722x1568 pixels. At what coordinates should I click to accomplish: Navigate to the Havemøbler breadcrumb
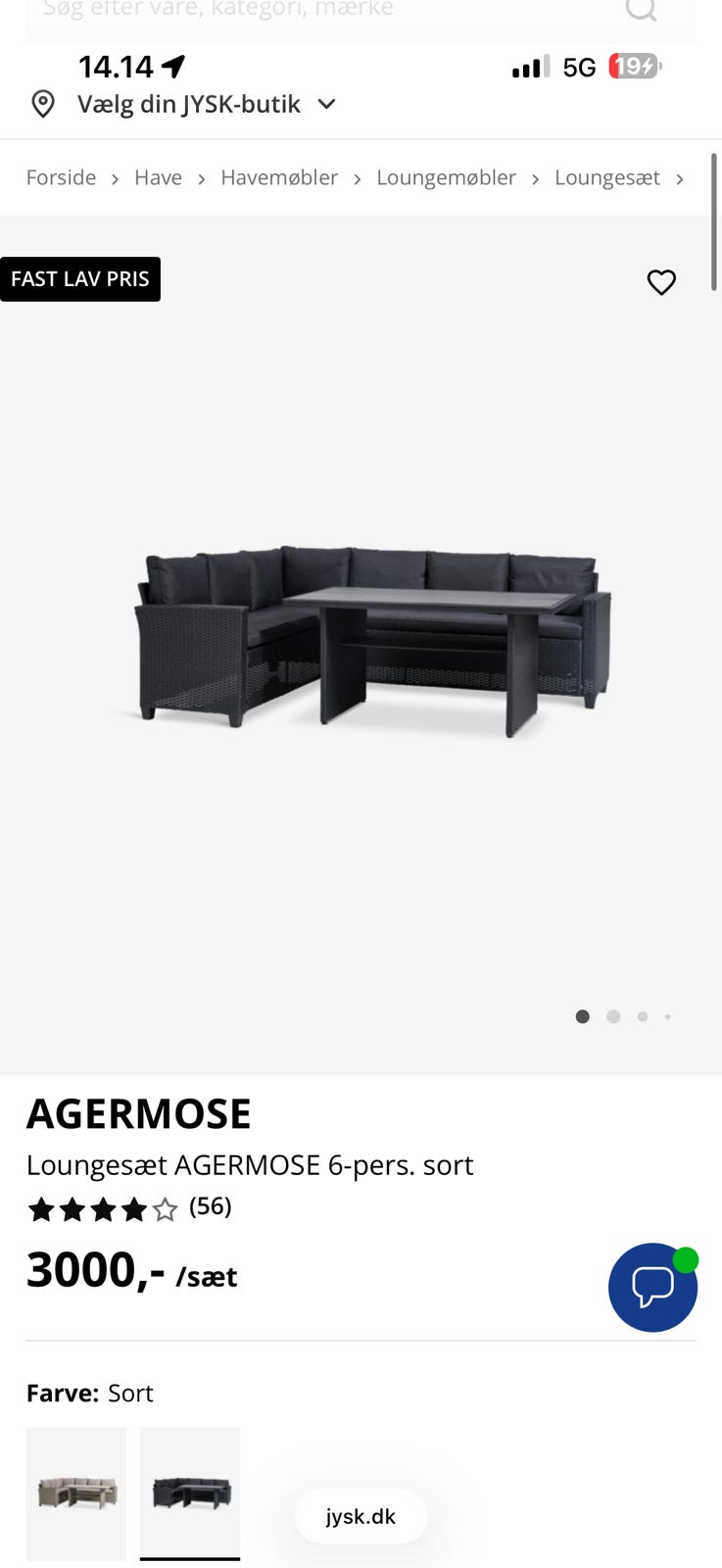(279, 177)
